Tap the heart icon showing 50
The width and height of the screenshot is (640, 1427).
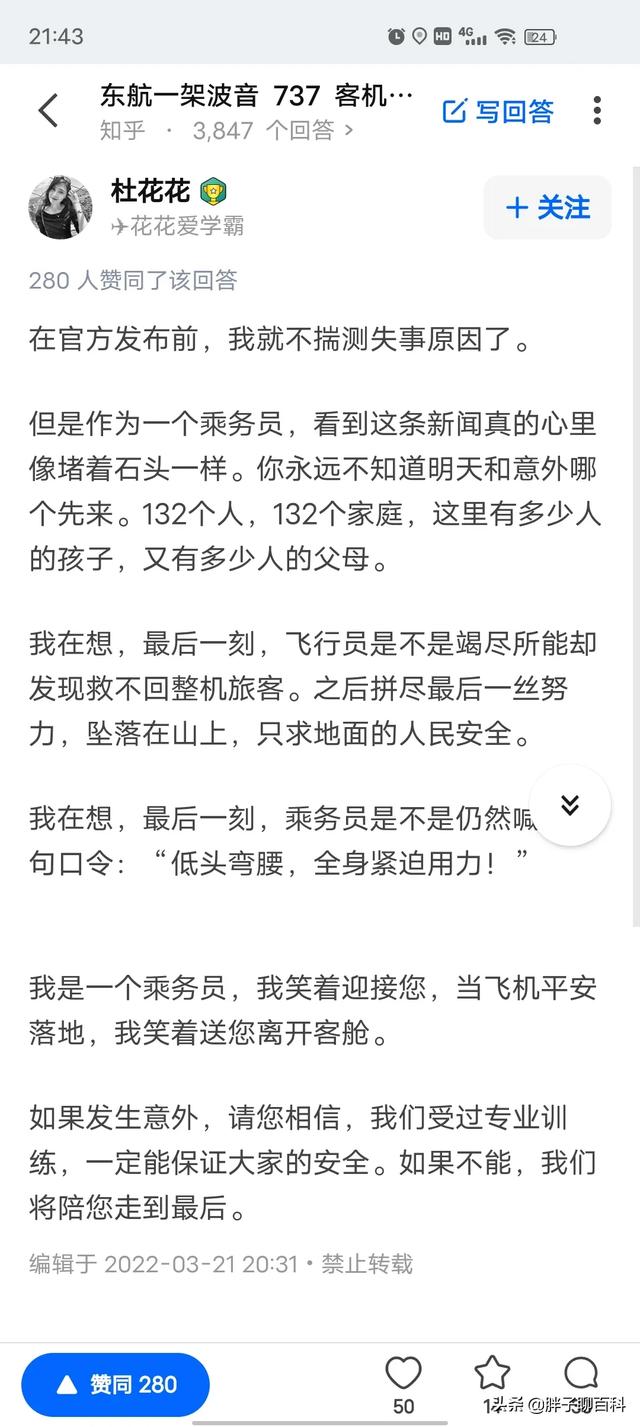403,1385
